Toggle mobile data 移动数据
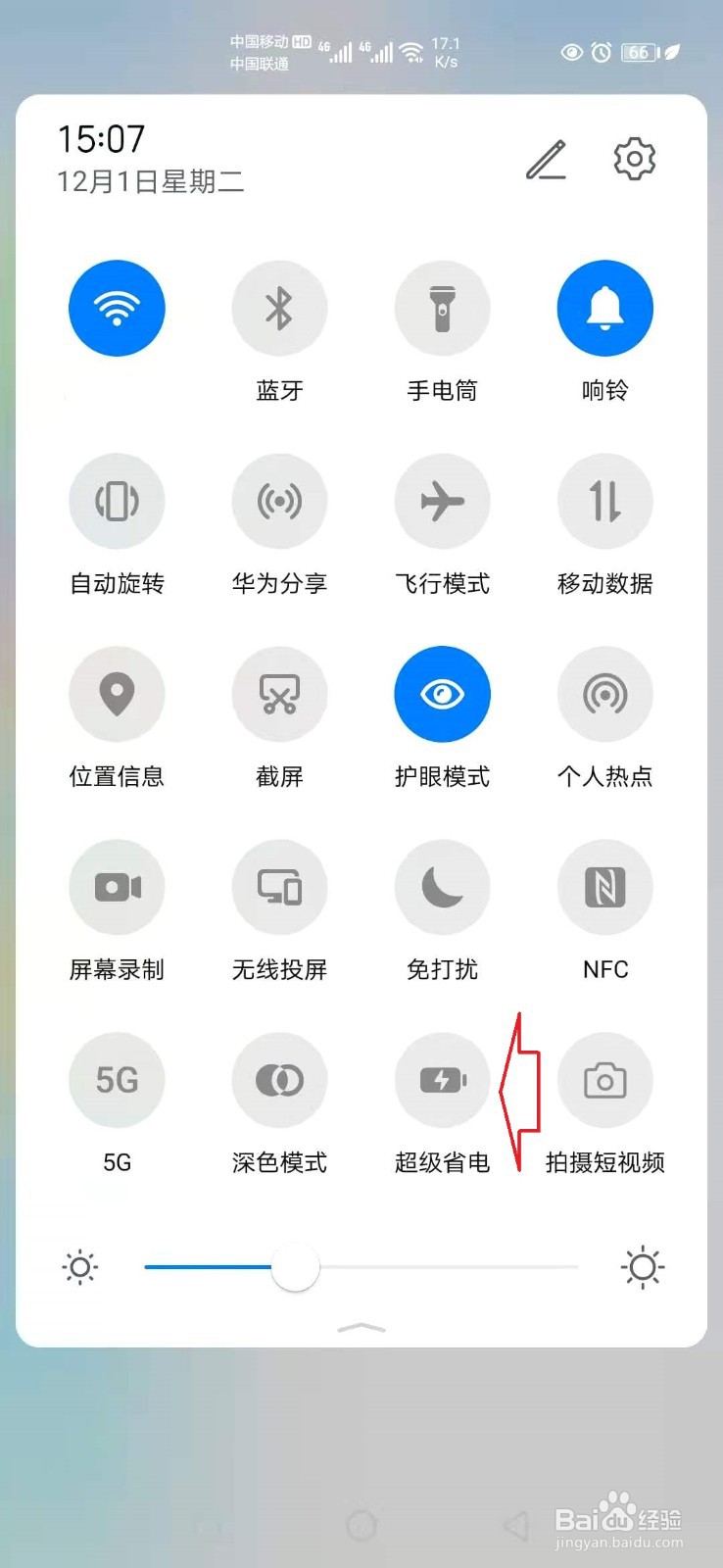The width and height of the screenshot is (723, 1568). pyautogui.click(x=604, y=500)
